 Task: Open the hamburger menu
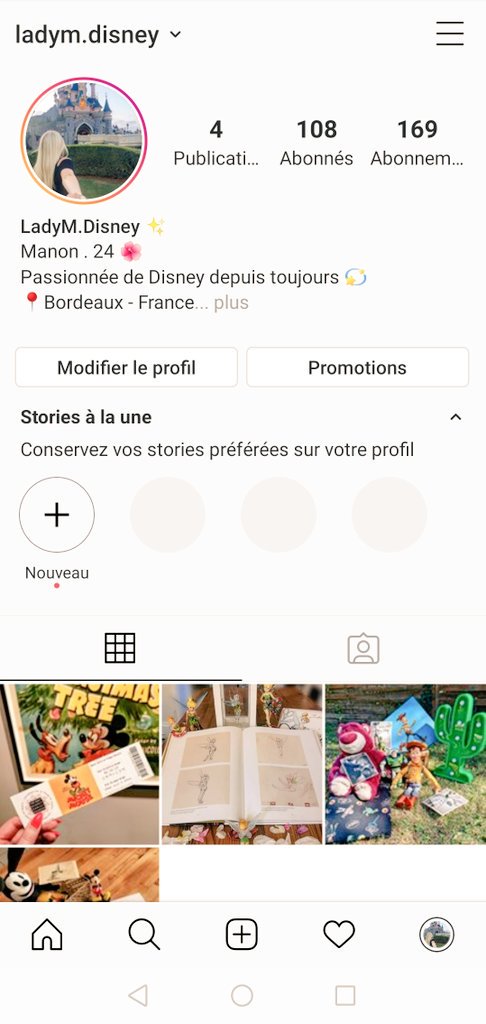[x=450, y=34]
